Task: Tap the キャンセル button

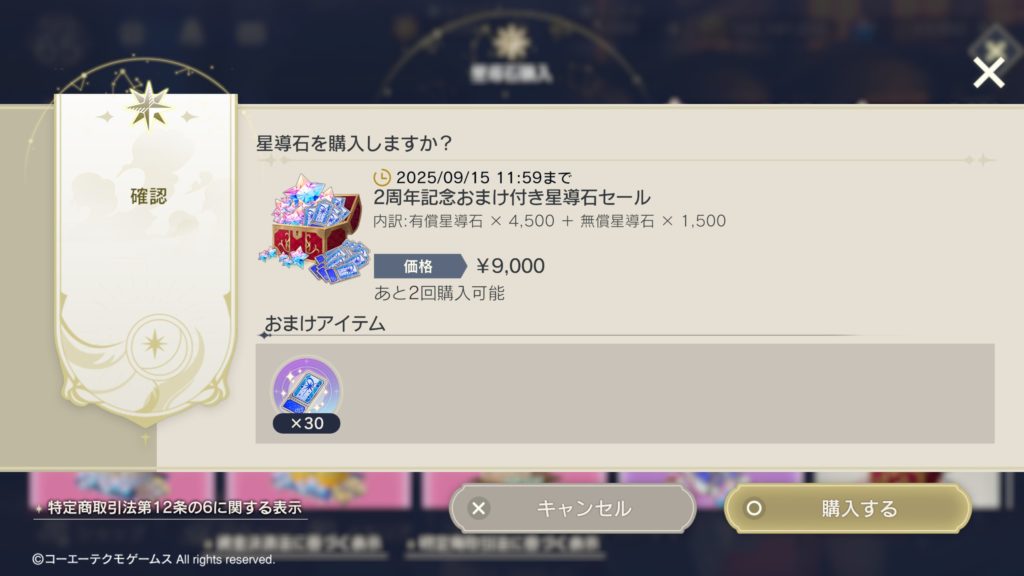Action: [572, 508]
